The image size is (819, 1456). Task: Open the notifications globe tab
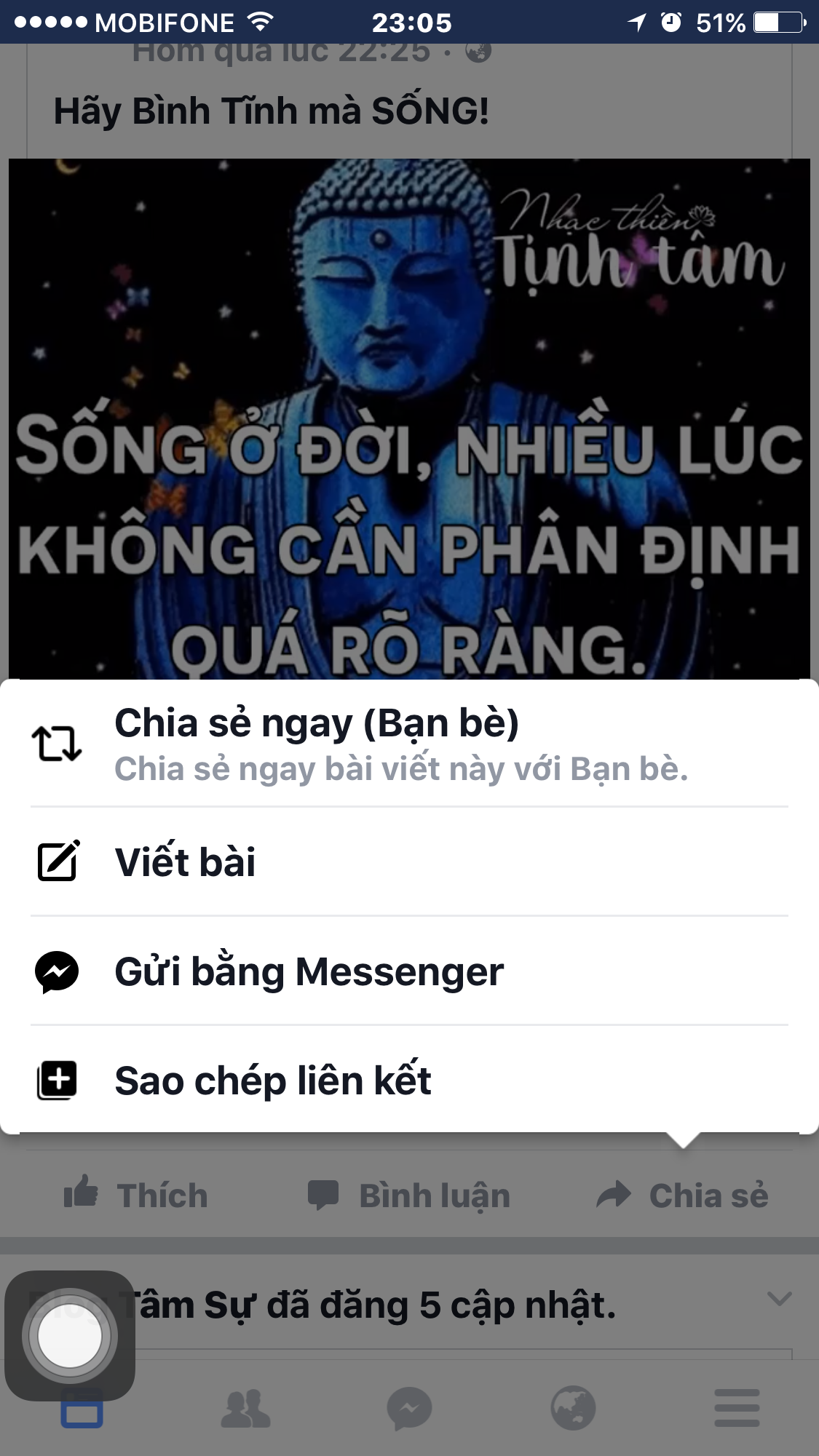pyautogui.click(x=573, y=1409)
